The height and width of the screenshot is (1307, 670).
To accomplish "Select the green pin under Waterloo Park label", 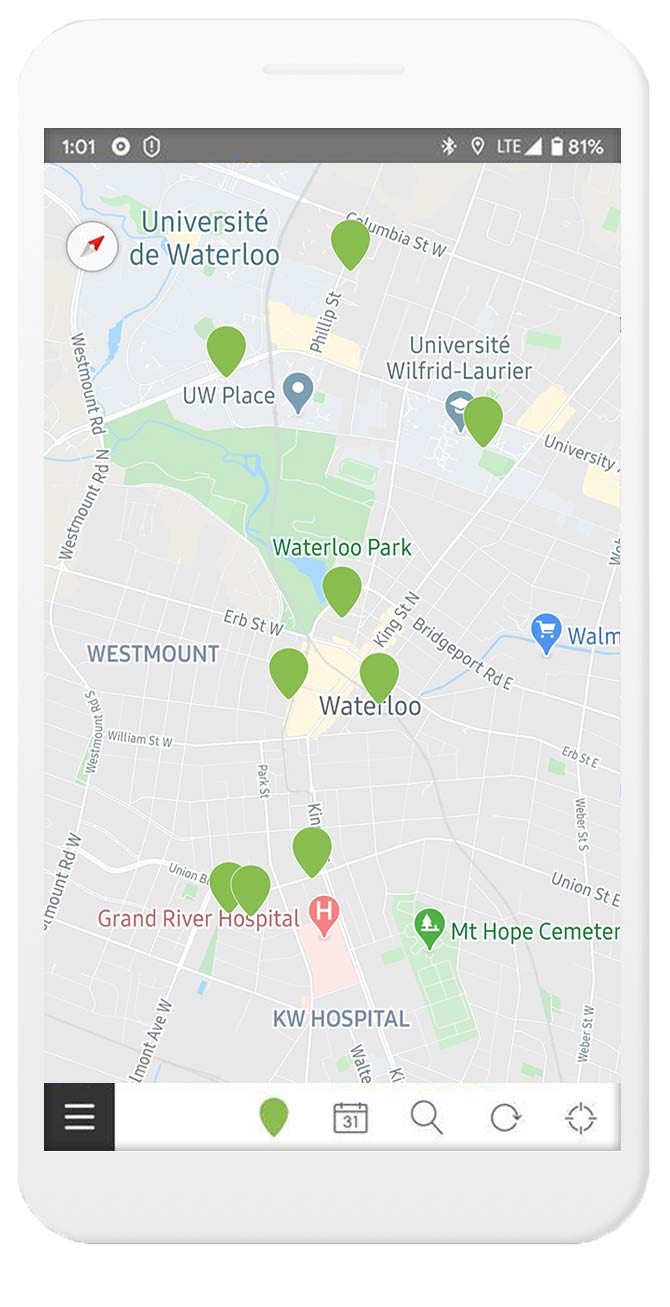I will pos(341,588).
